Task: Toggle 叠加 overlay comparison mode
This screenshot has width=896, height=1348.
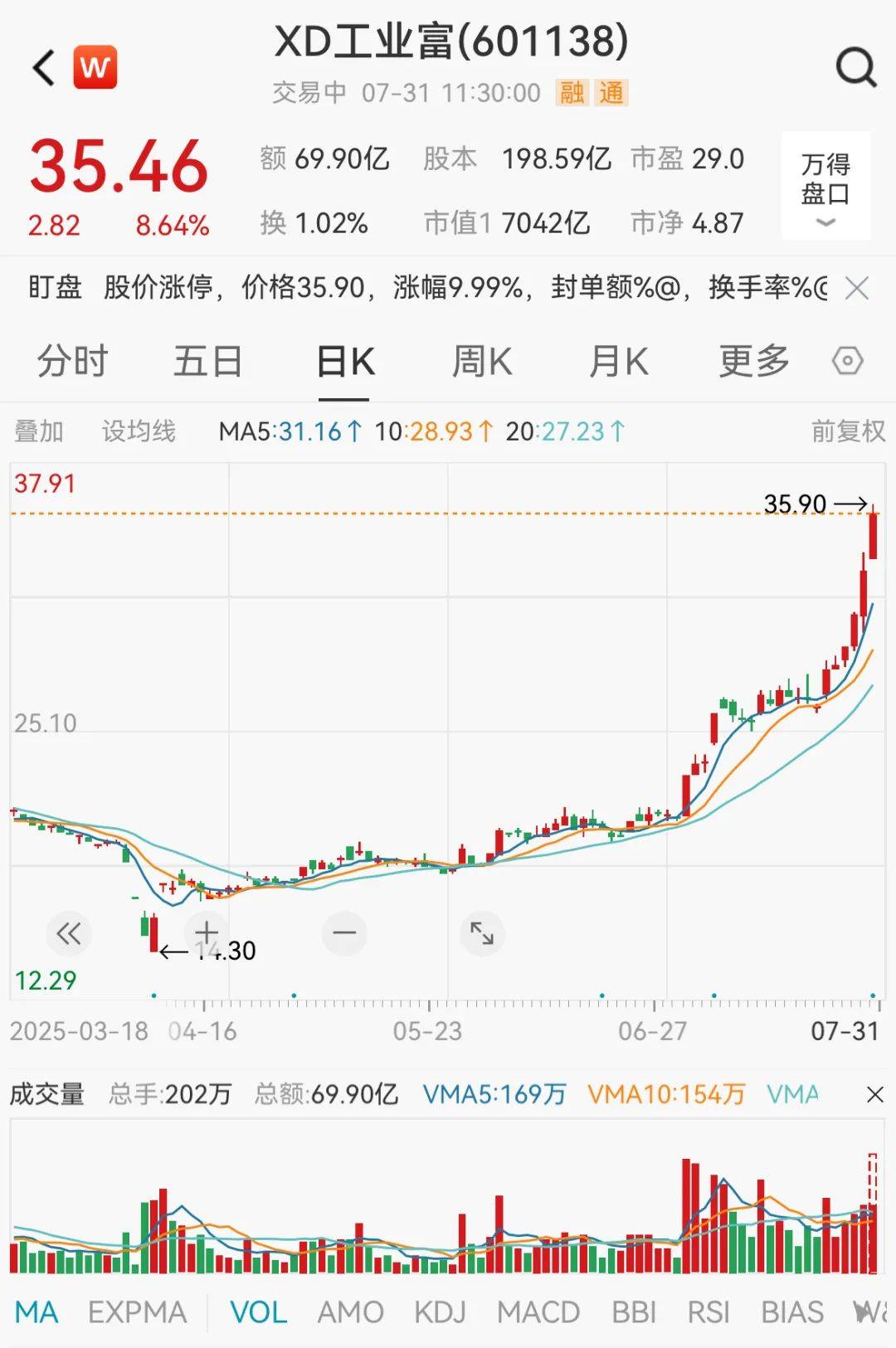Action: point(39,431)
